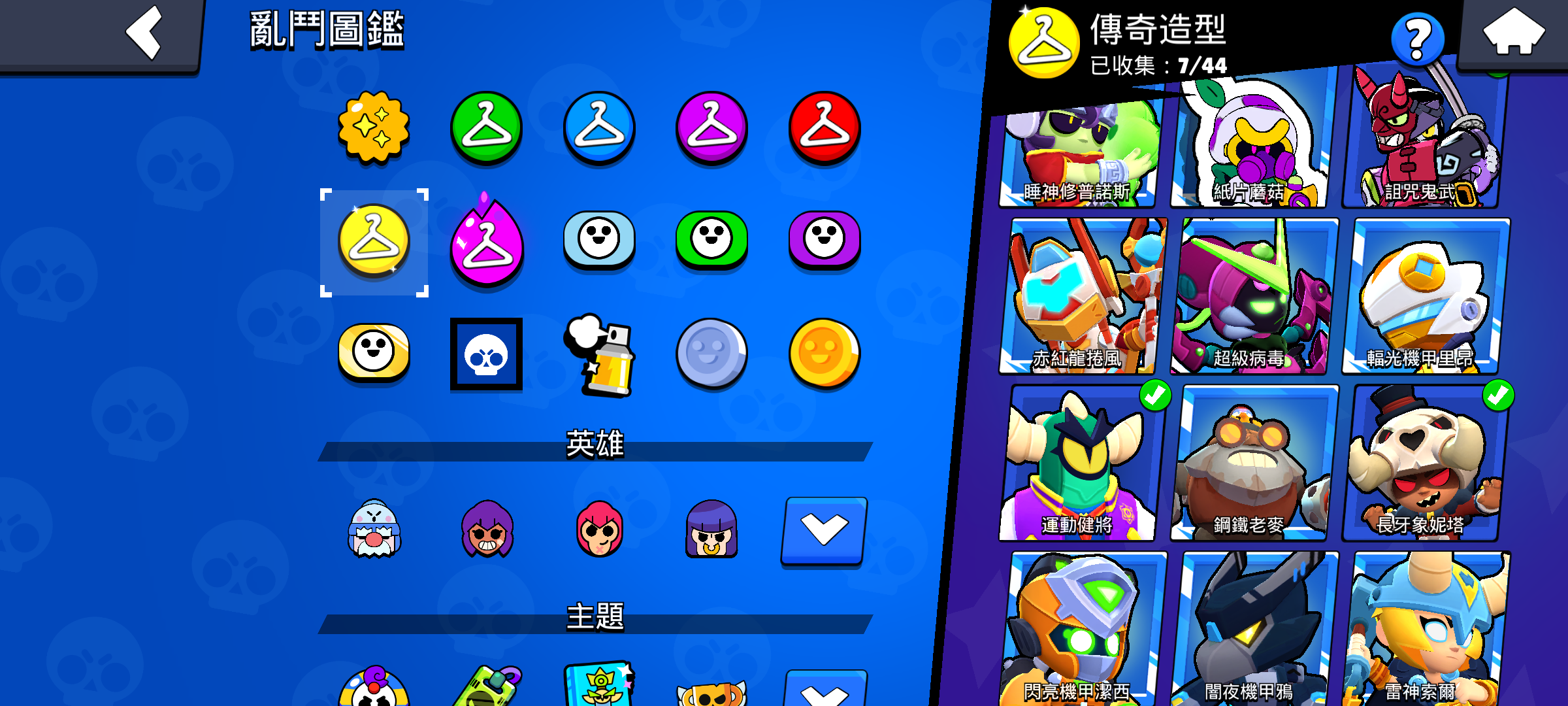Select the red hanger skin category
Viewport: 1568px width, 706px height.
[825, 127]
